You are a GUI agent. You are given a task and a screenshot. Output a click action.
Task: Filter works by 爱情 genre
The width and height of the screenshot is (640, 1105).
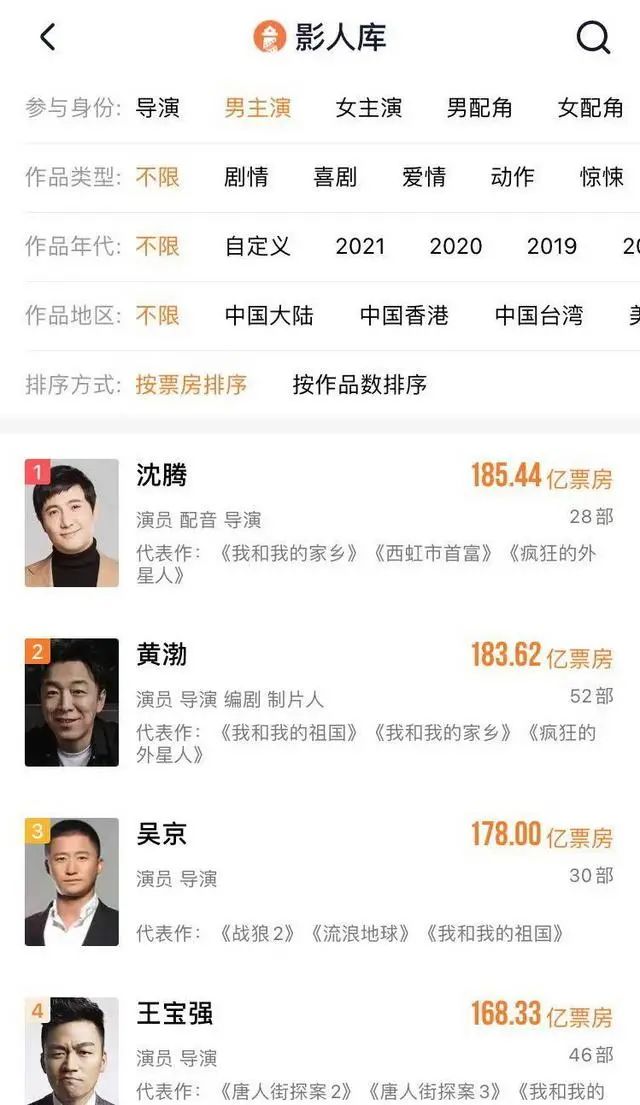[424, 177]
